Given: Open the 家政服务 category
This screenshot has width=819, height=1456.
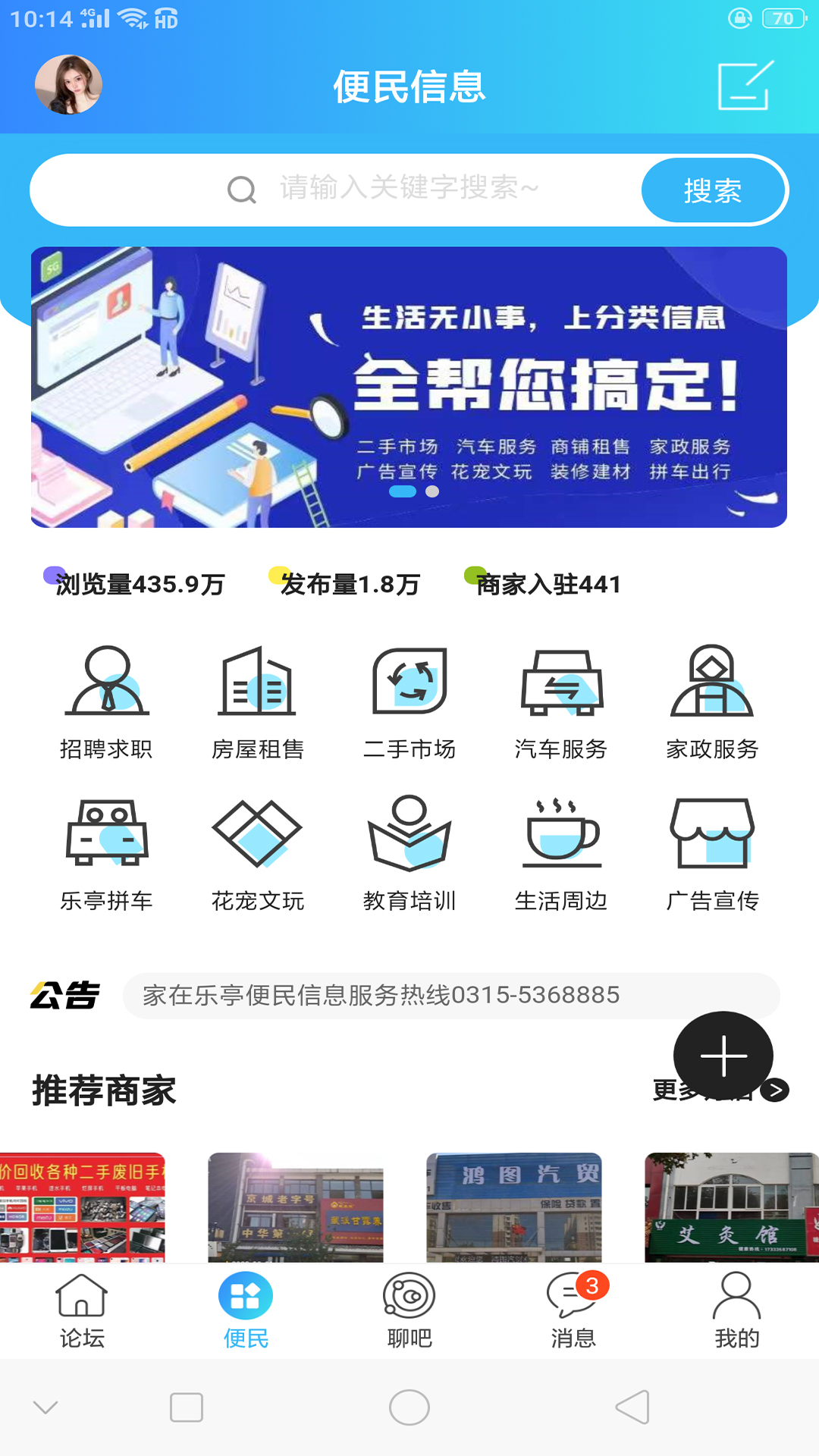Looking at the screenshot, I should point(712,698).
